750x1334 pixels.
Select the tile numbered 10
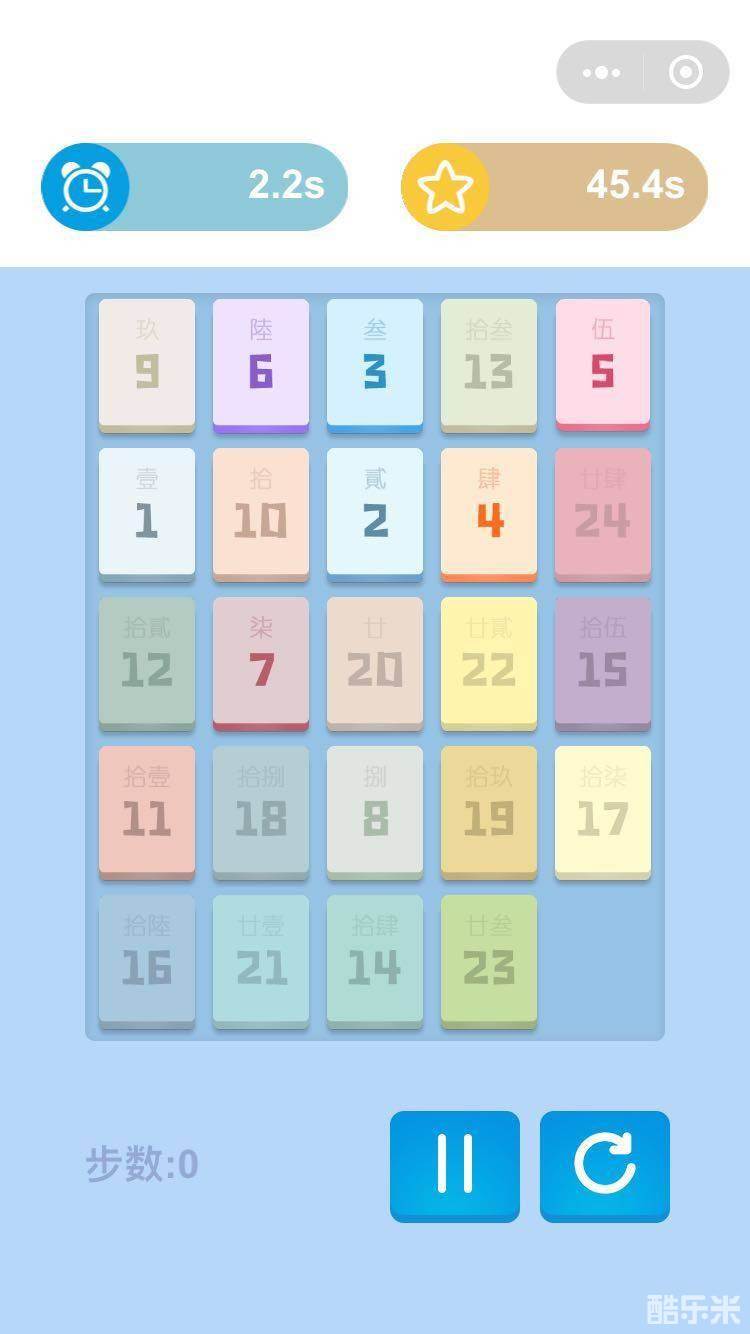(x=261, y=513)
